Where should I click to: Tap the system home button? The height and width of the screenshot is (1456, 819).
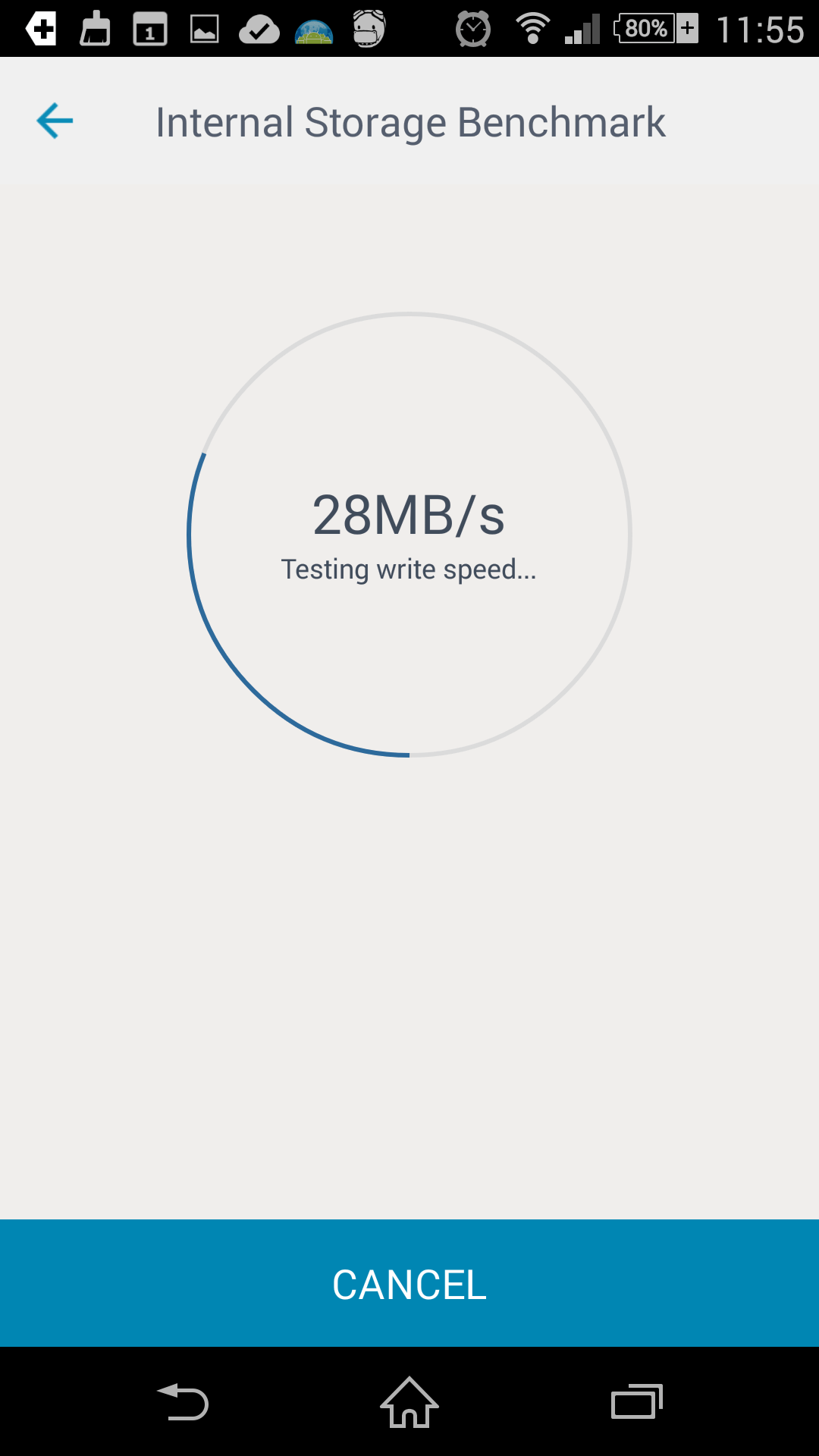pyautogui.click(x=409, y=1402)
